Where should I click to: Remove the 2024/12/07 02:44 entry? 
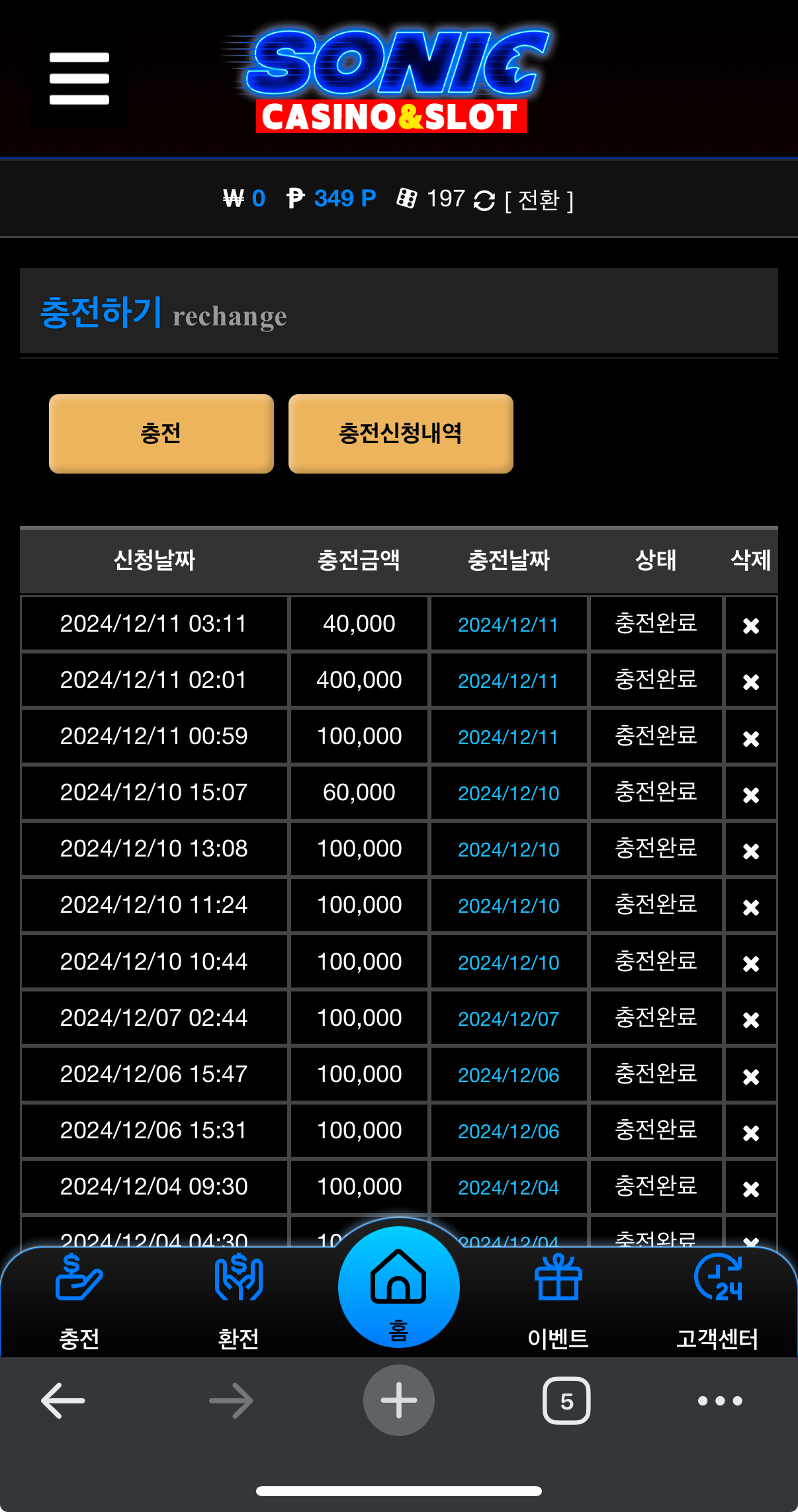[x=751, y=1019]
